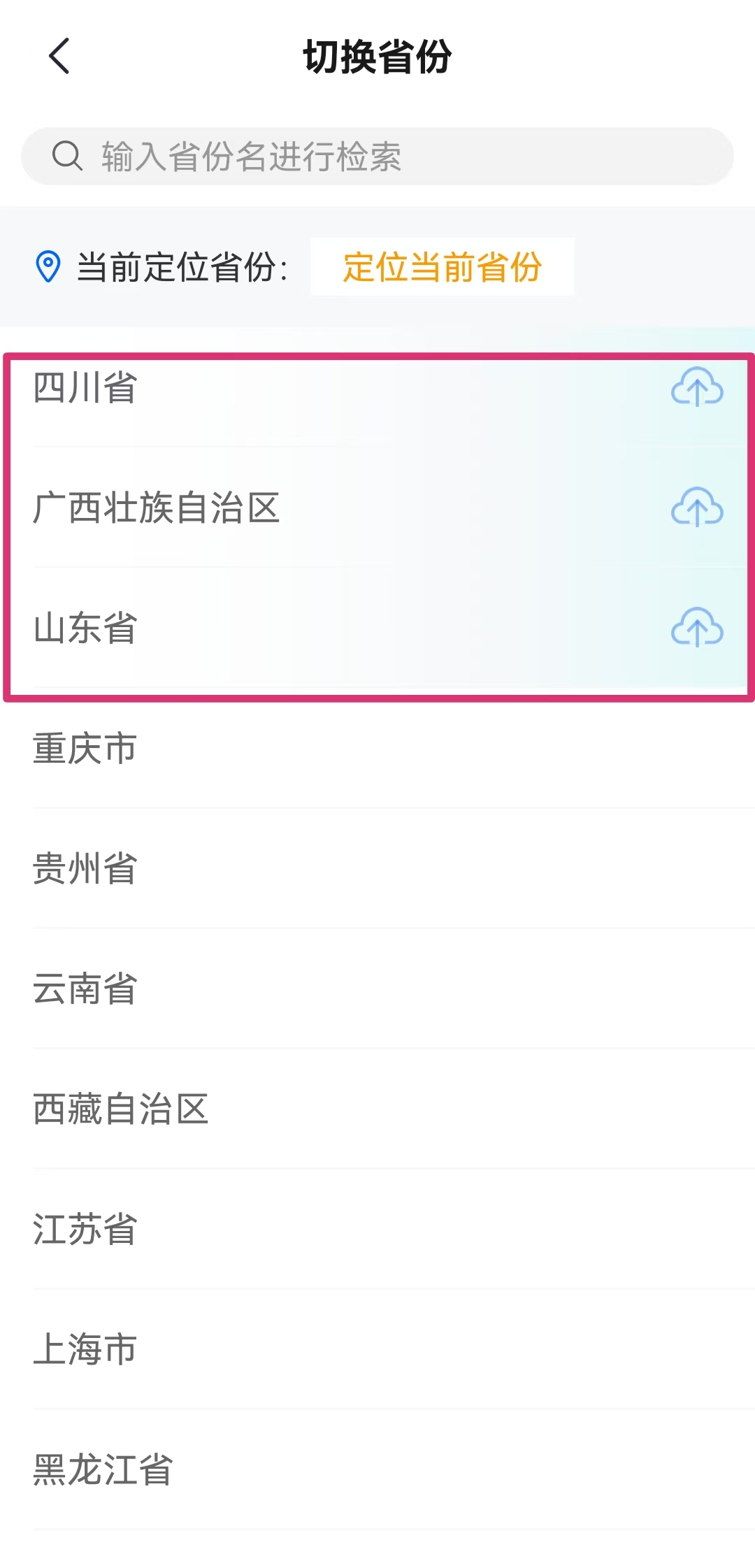Switch province to 贵州省
Viewport: 755px width, 1568px height.
(x=85, y=868)
